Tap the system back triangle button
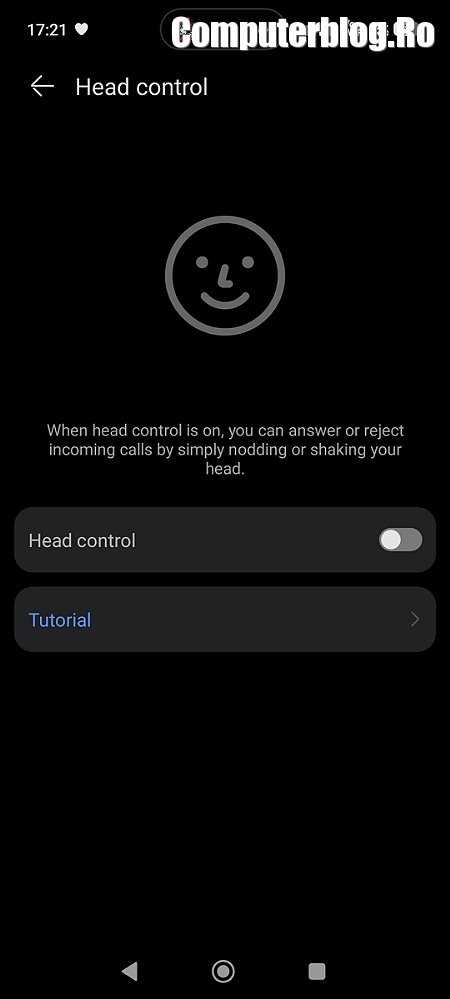450x999 pixels. coord(129,971)
